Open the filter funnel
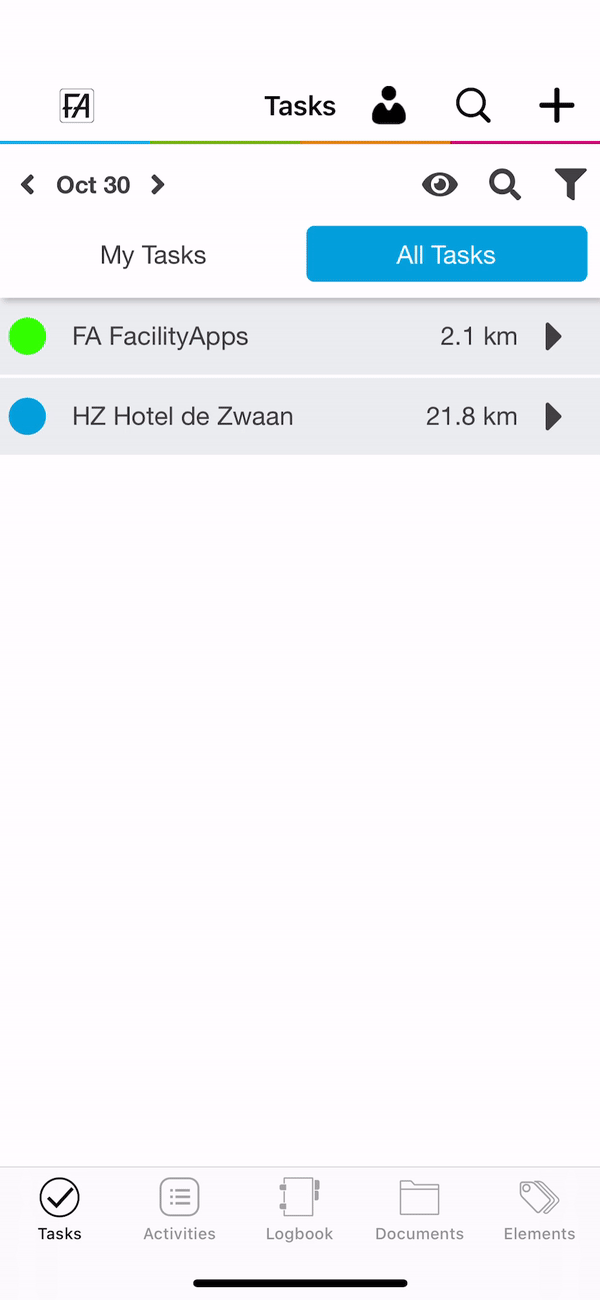 pos(570,185)
